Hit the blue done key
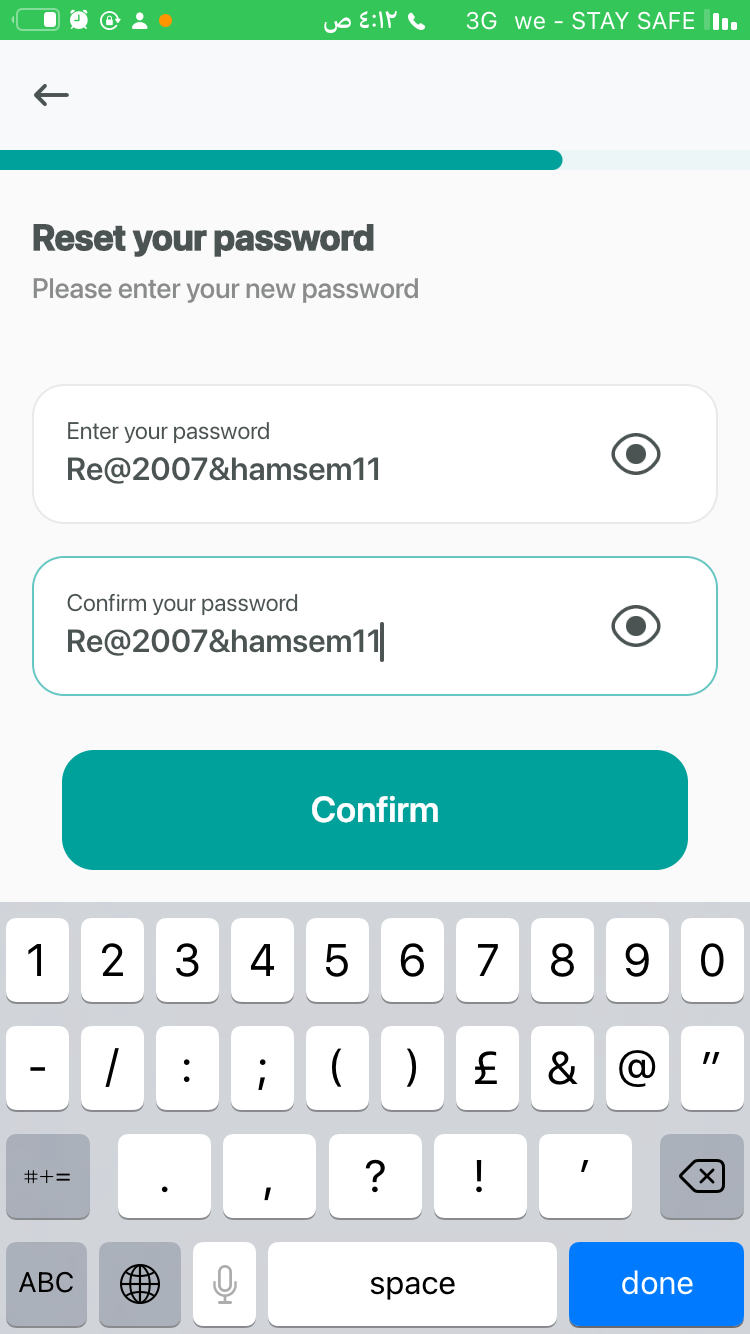 pyautogui.click(x=657, y=1283)
